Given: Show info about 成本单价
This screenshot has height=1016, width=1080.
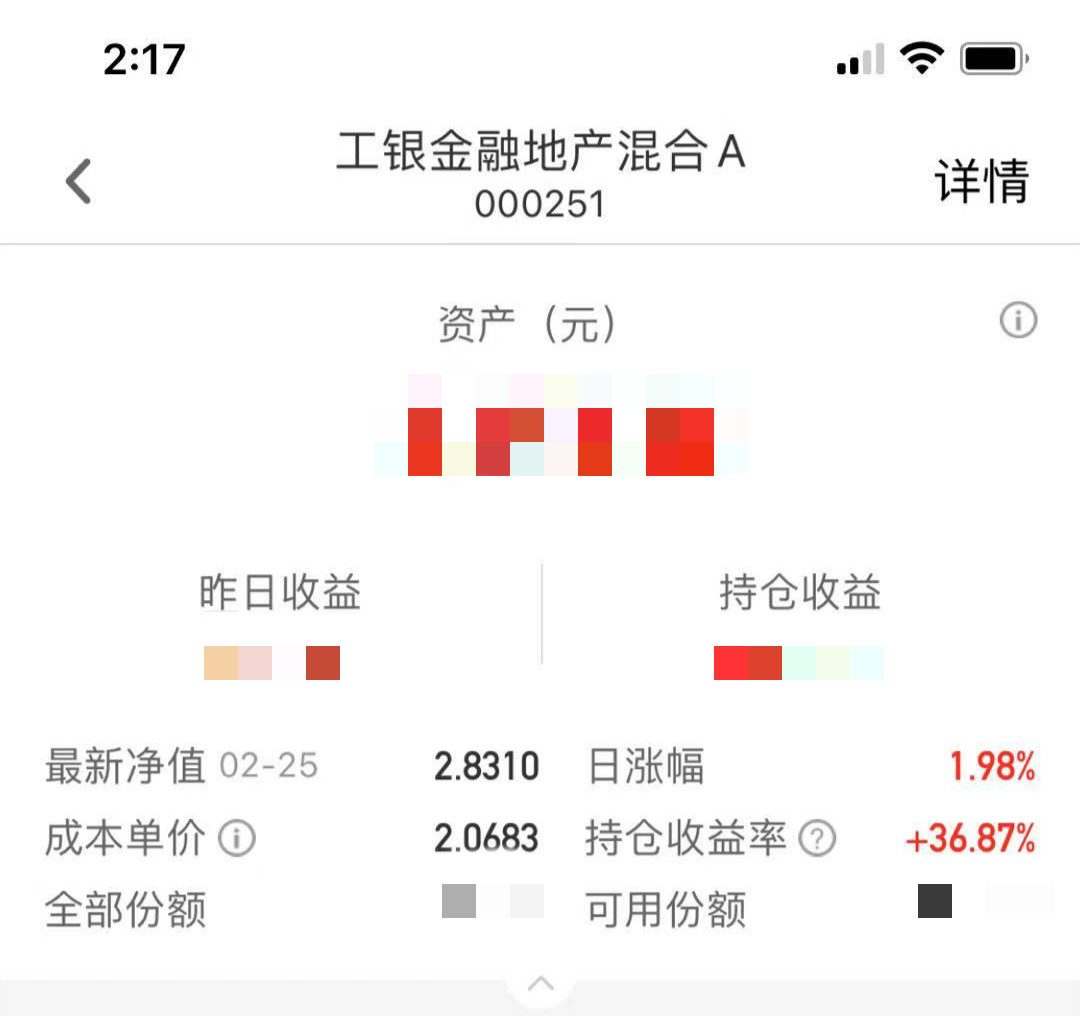Looking at the screenshot, I should click(237, 839).
